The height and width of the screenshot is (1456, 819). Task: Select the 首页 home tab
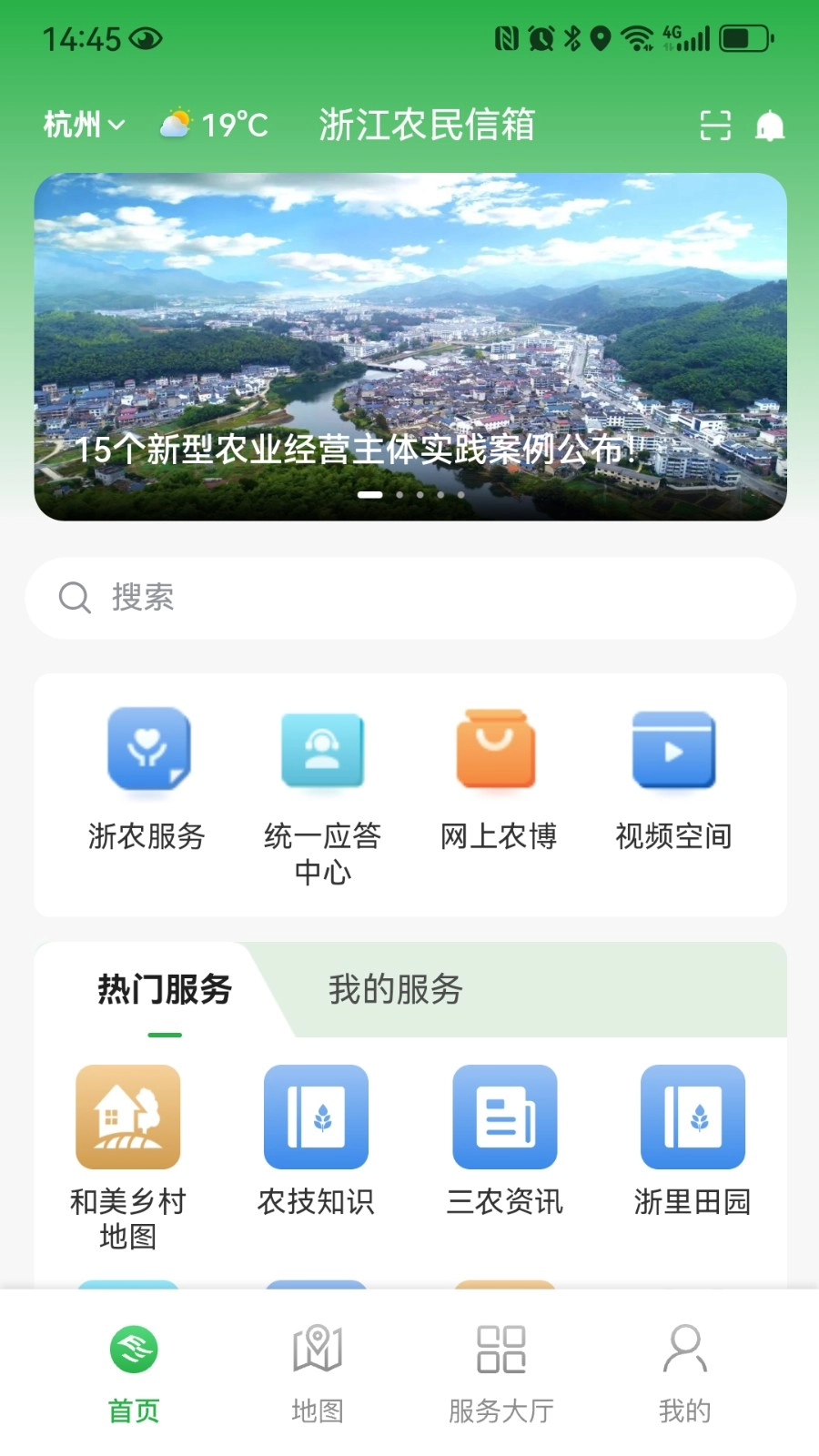pyautogui.click(x=134, y=1374)
